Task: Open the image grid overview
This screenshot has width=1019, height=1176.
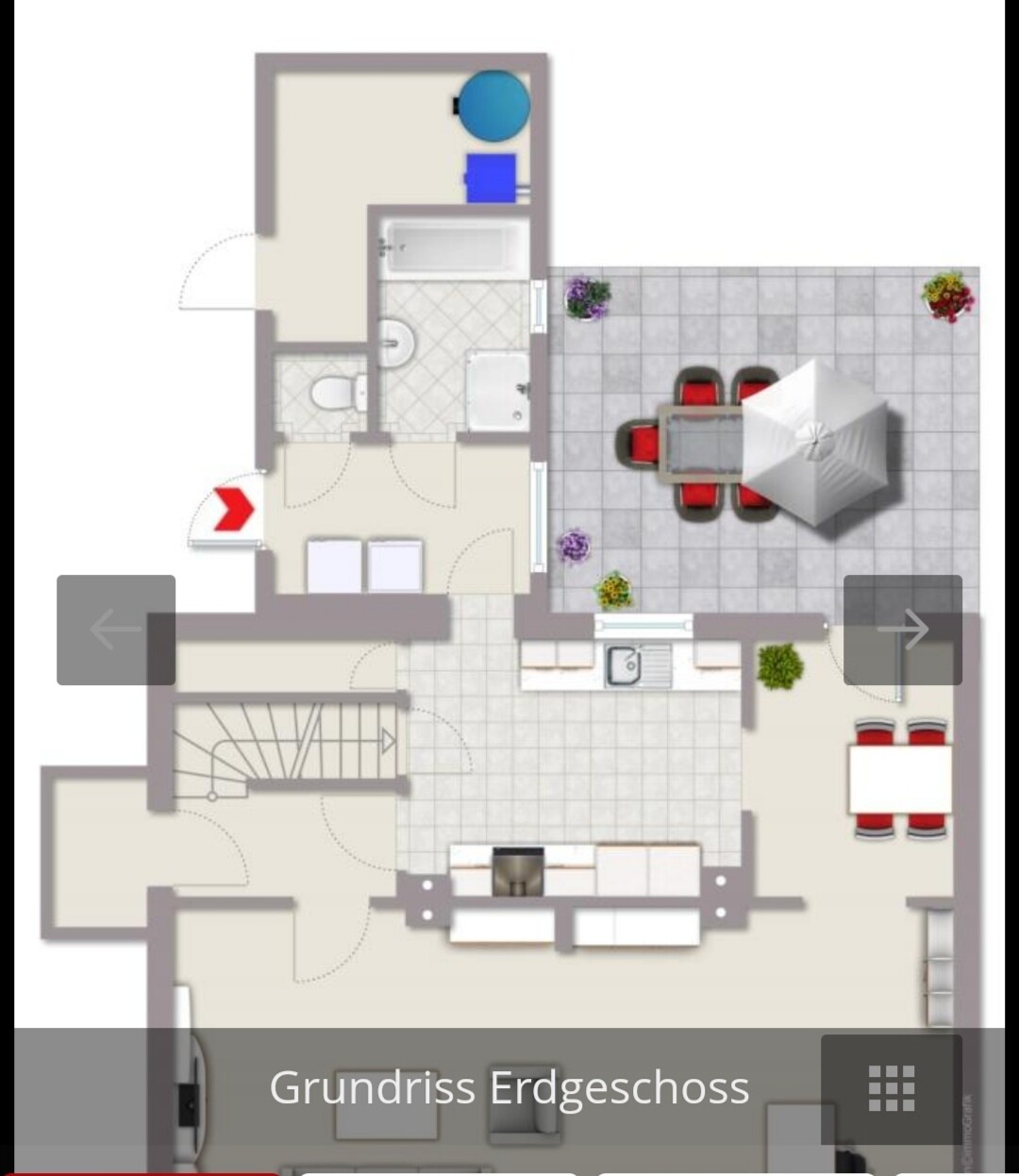Action: (x=891, y=1089)
